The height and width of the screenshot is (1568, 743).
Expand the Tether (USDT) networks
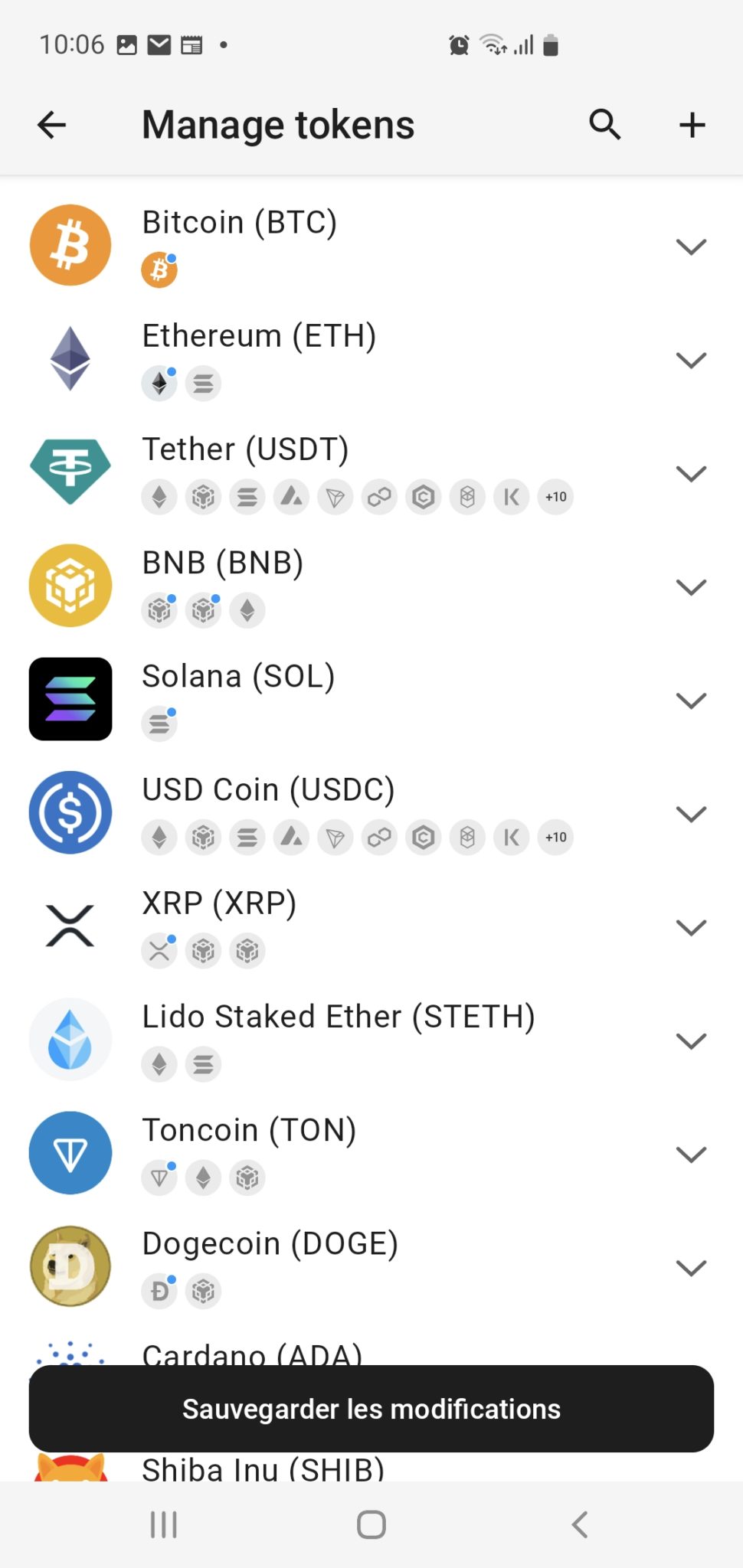point(691,473)
